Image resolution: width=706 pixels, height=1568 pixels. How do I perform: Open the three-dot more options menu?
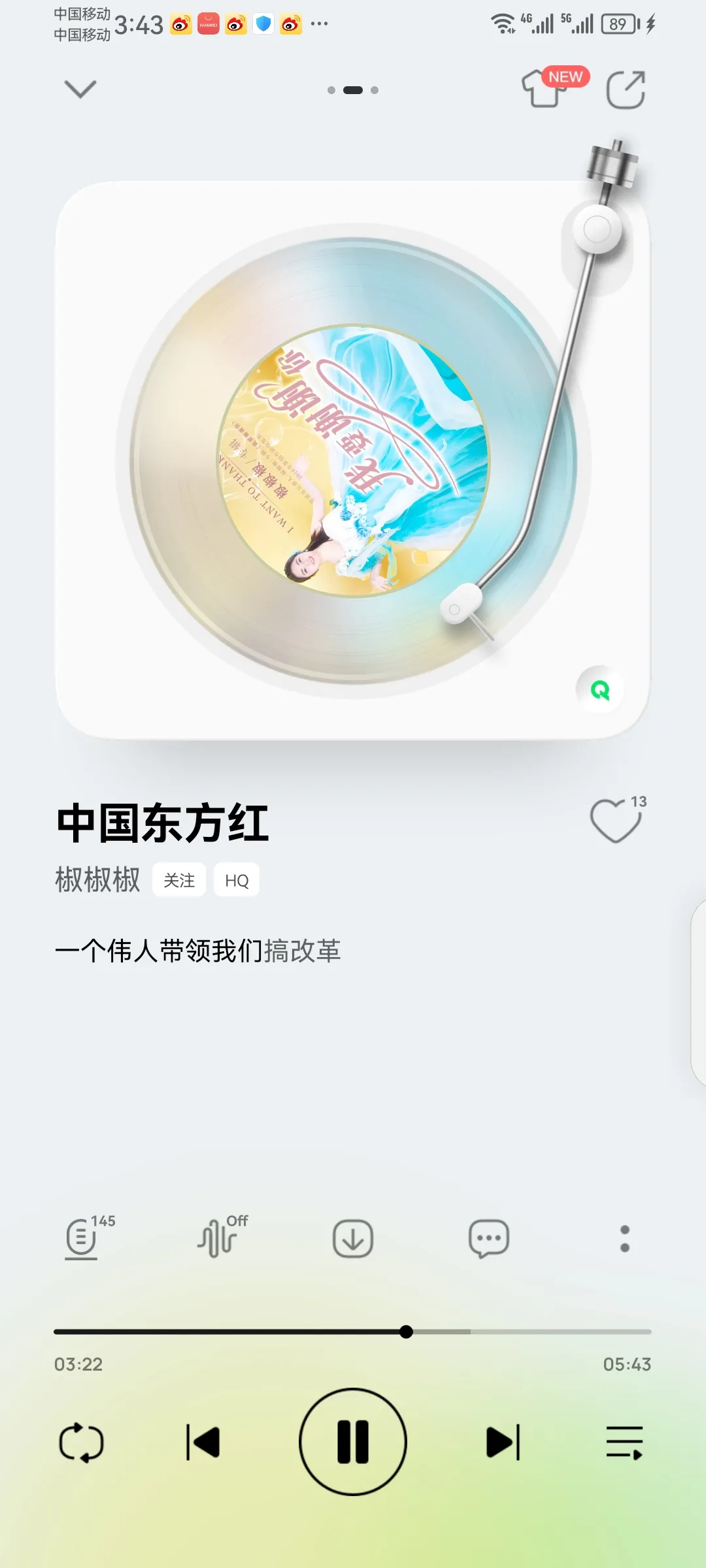pos(624,1239)
